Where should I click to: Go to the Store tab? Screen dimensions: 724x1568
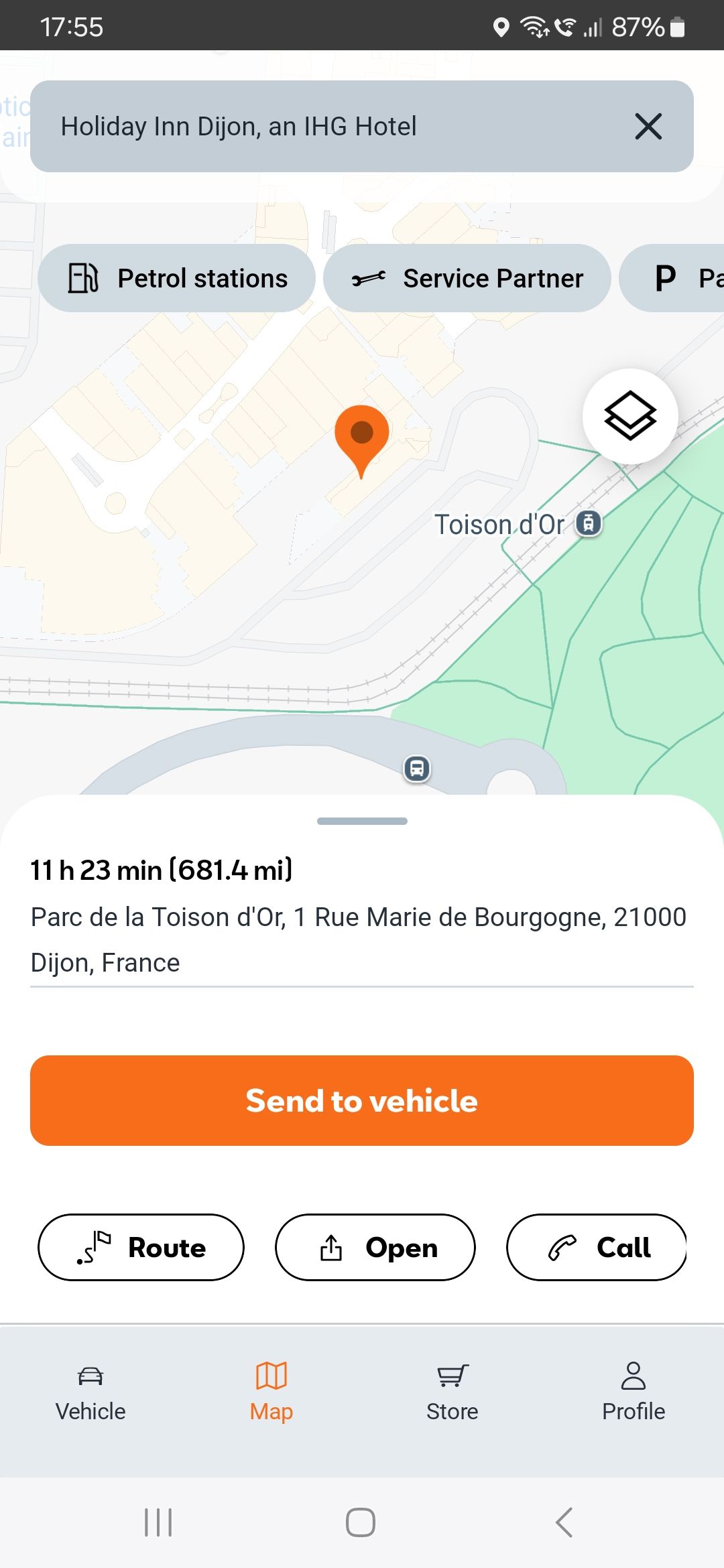click(x=452, y=1392)
